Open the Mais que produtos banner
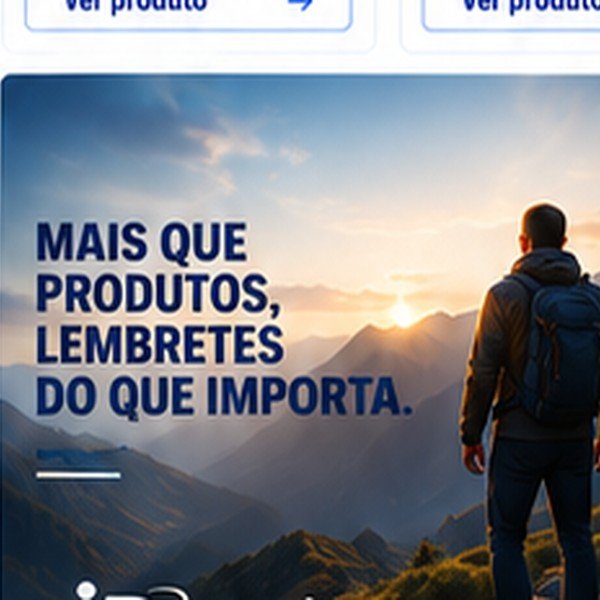Viewport: 600px width, 600px height. (300, 337)
